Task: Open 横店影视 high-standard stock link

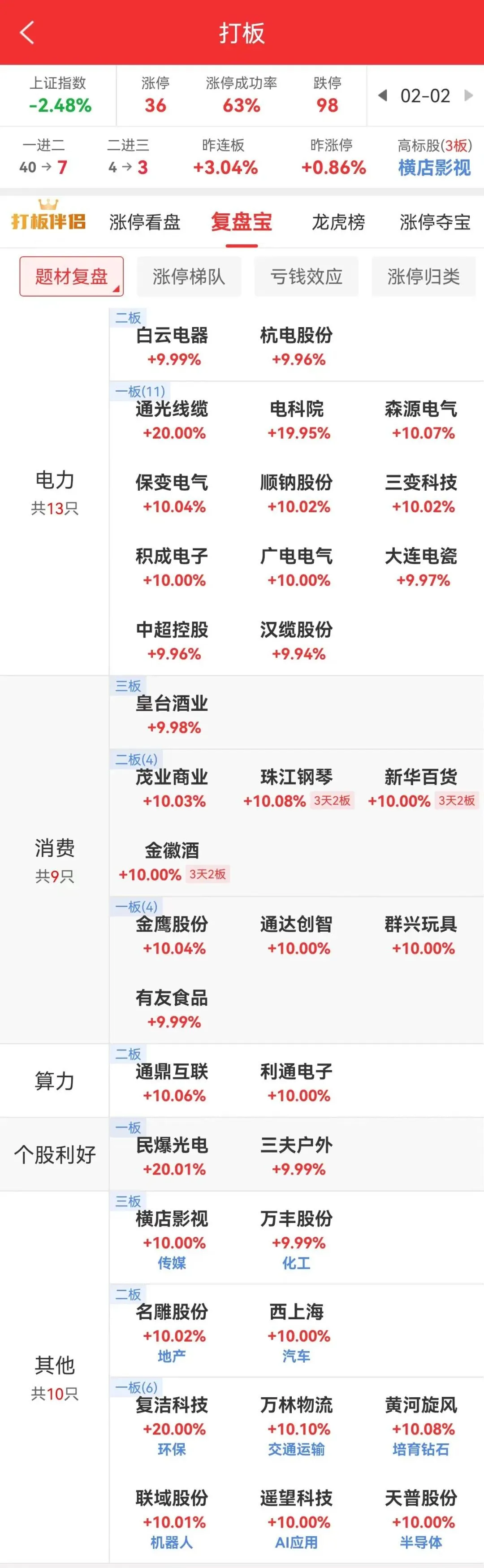Action: tap(434, 168)
